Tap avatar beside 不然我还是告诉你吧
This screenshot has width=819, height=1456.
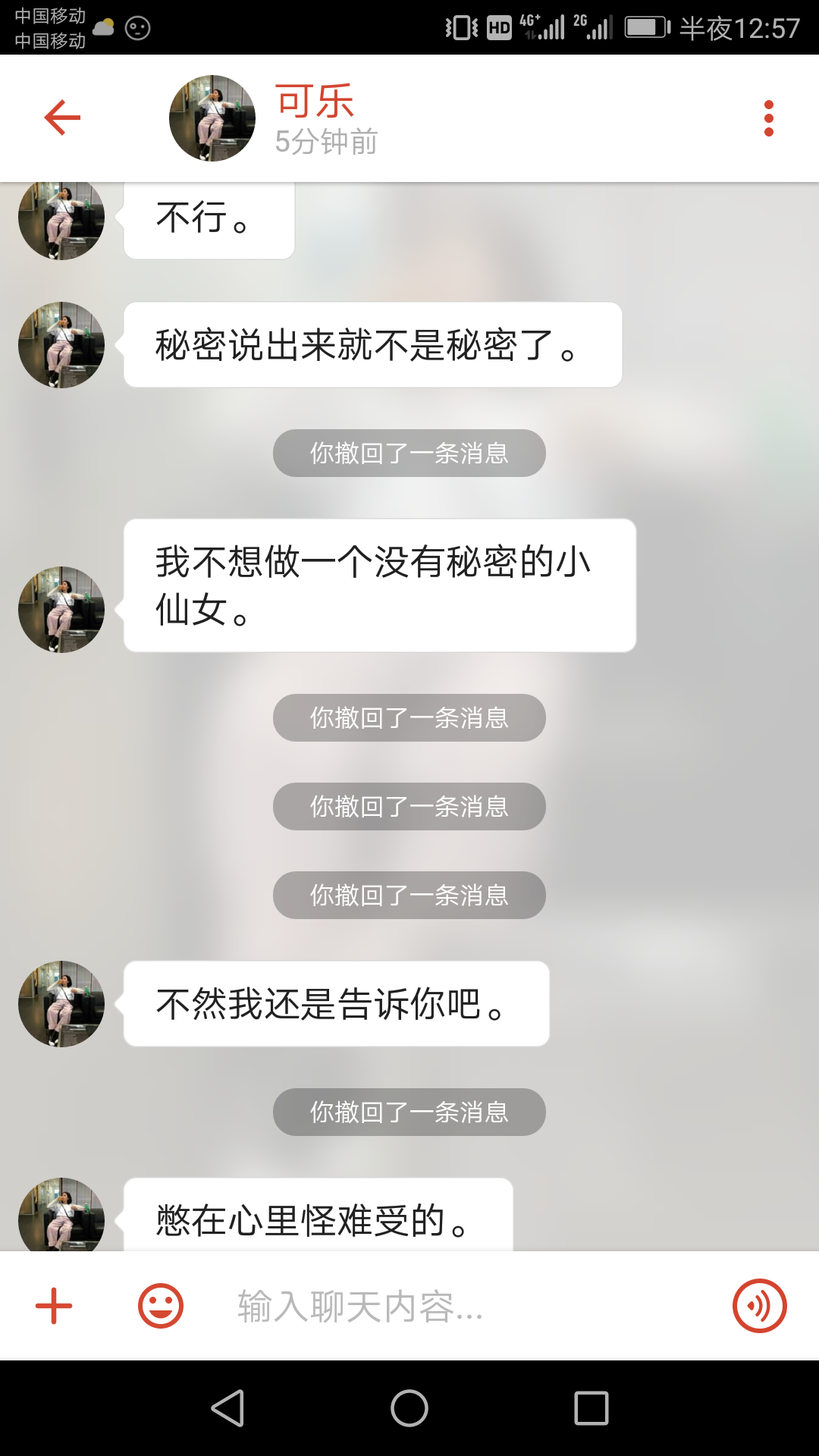click(61, 1004)
